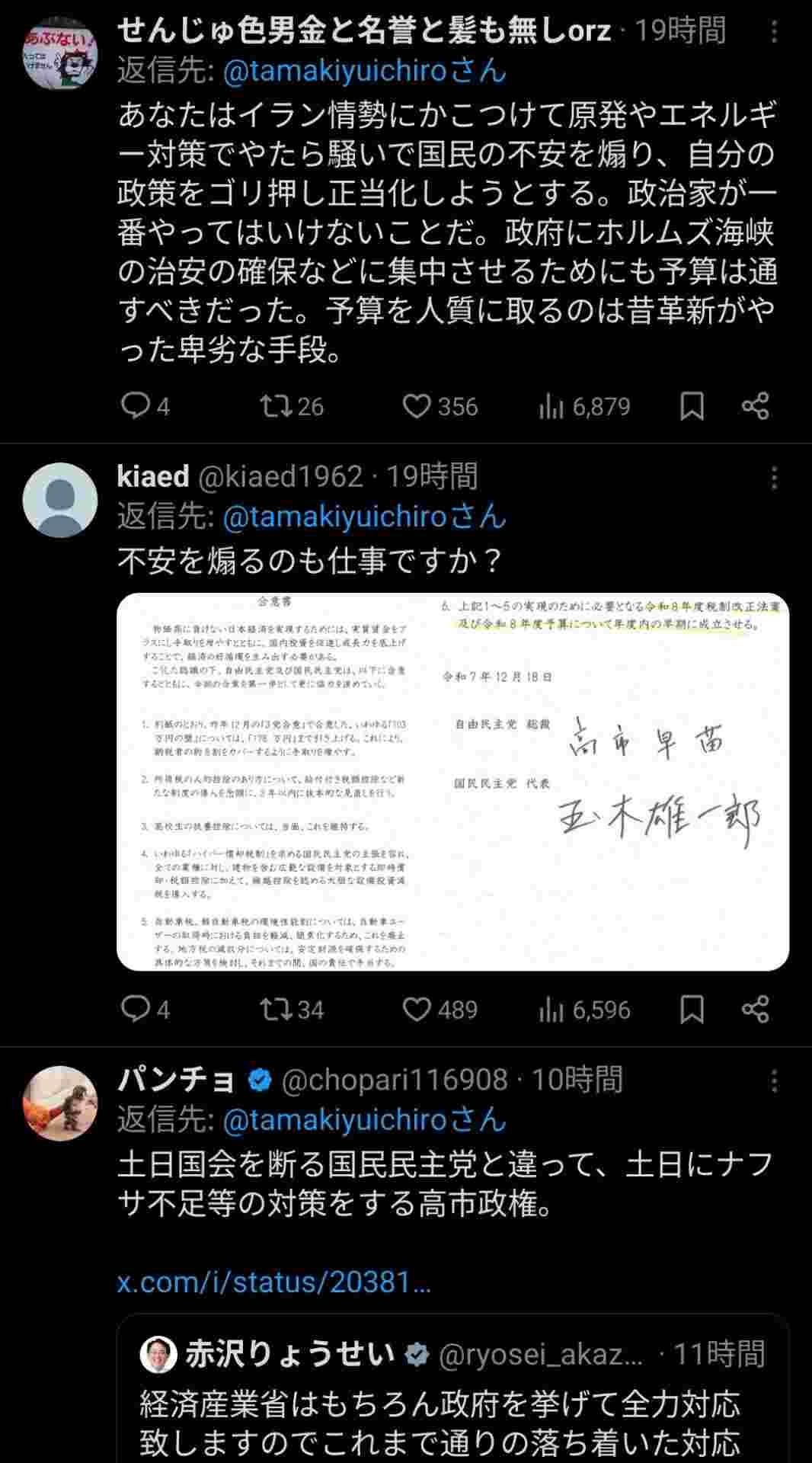Open overflow menu on パンチョ's reply
The image size is (812, 1463).
774,1081
